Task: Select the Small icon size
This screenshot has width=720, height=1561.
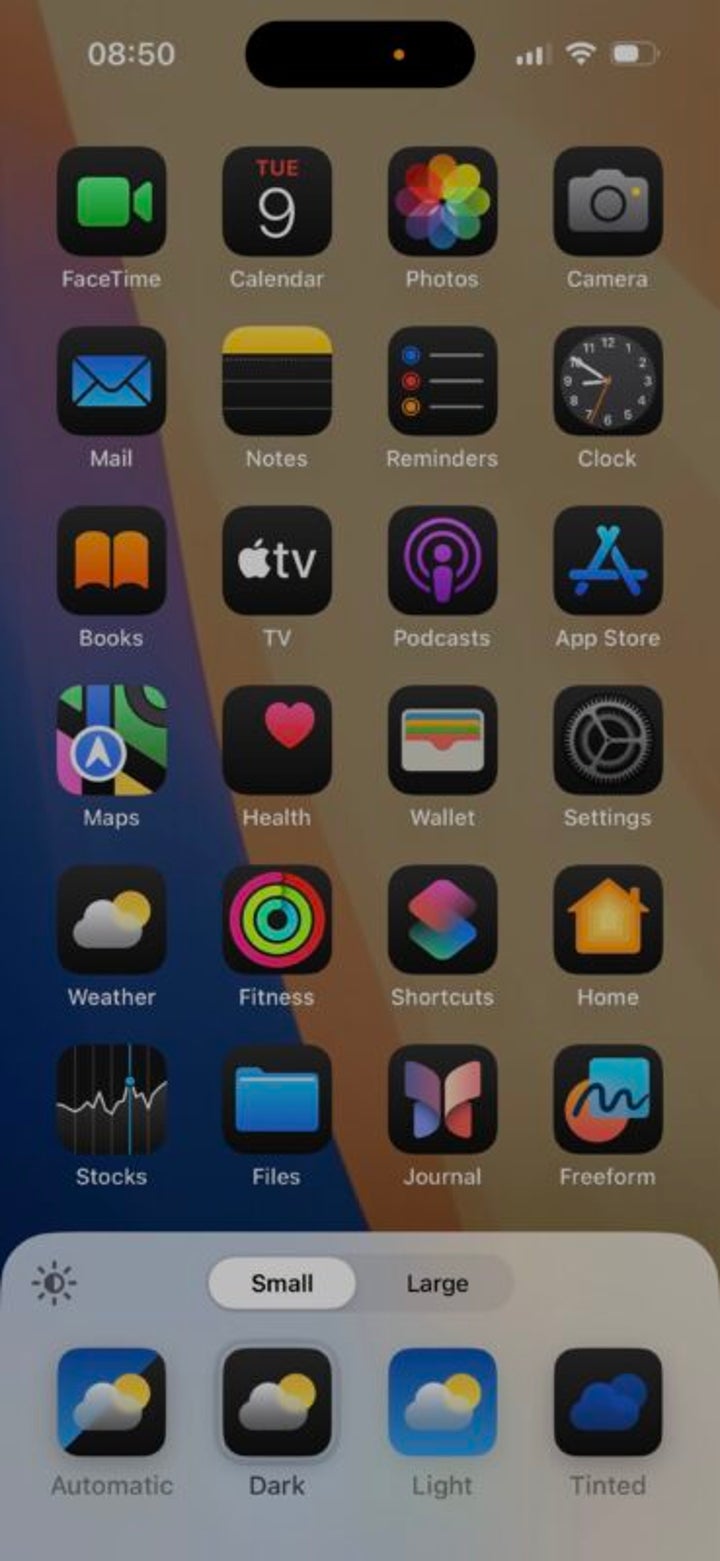Action: [282, 1283]
